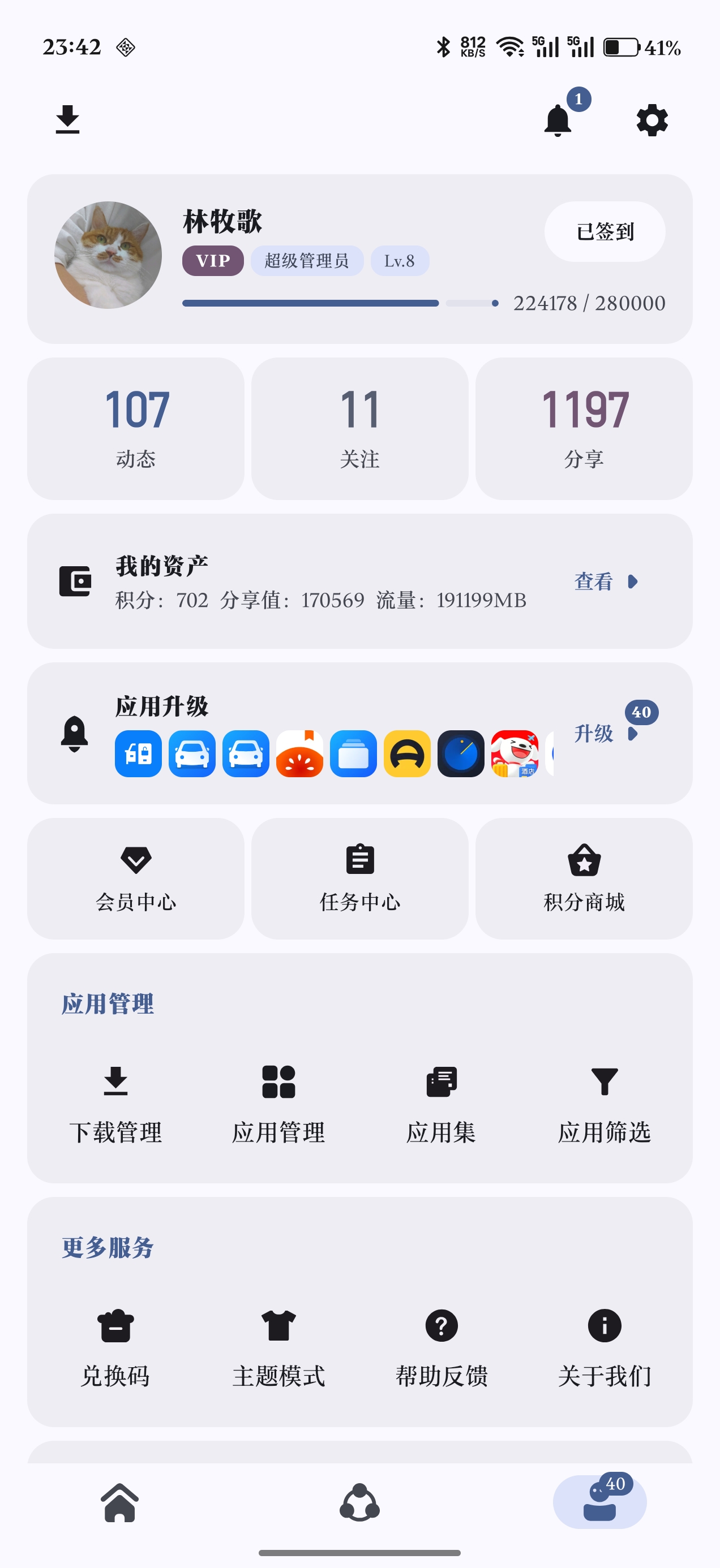
Task: Click the level experience progress bar
Action: [x=337, y=303]
